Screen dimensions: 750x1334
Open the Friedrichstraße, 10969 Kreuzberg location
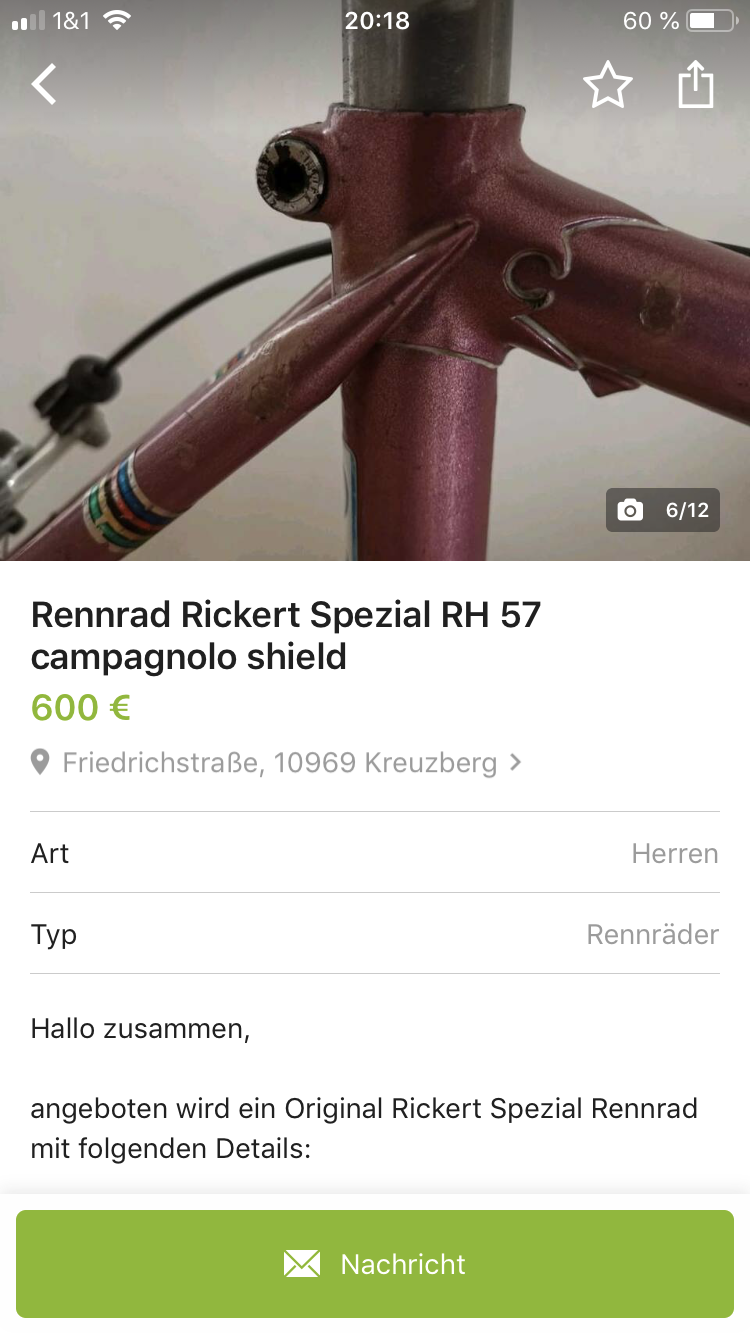(279, 763)
